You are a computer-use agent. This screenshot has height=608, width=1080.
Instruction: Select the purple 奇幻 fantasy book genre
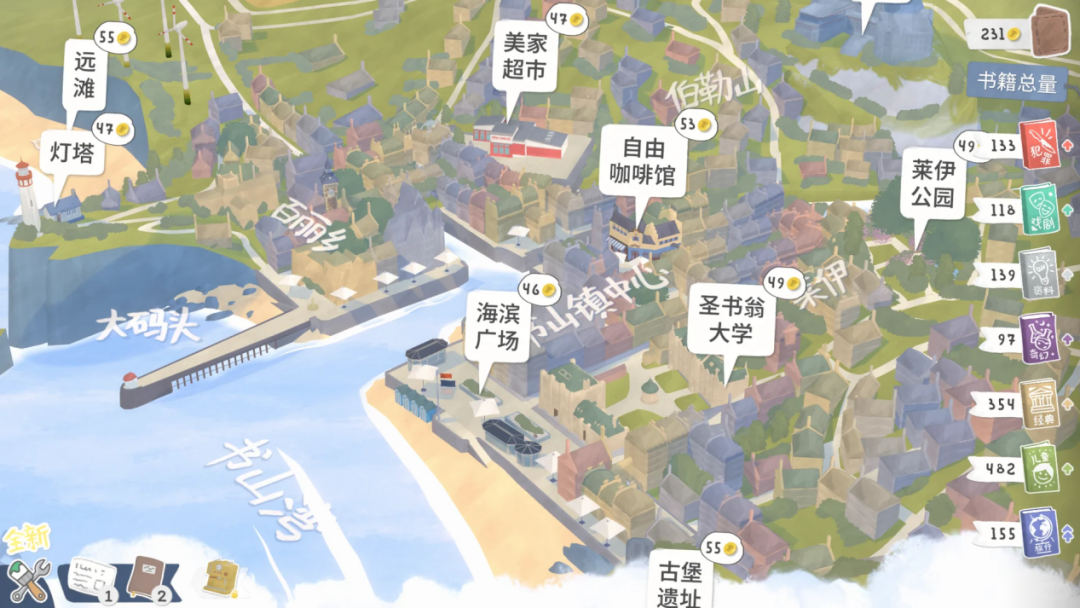[1040, 338]
